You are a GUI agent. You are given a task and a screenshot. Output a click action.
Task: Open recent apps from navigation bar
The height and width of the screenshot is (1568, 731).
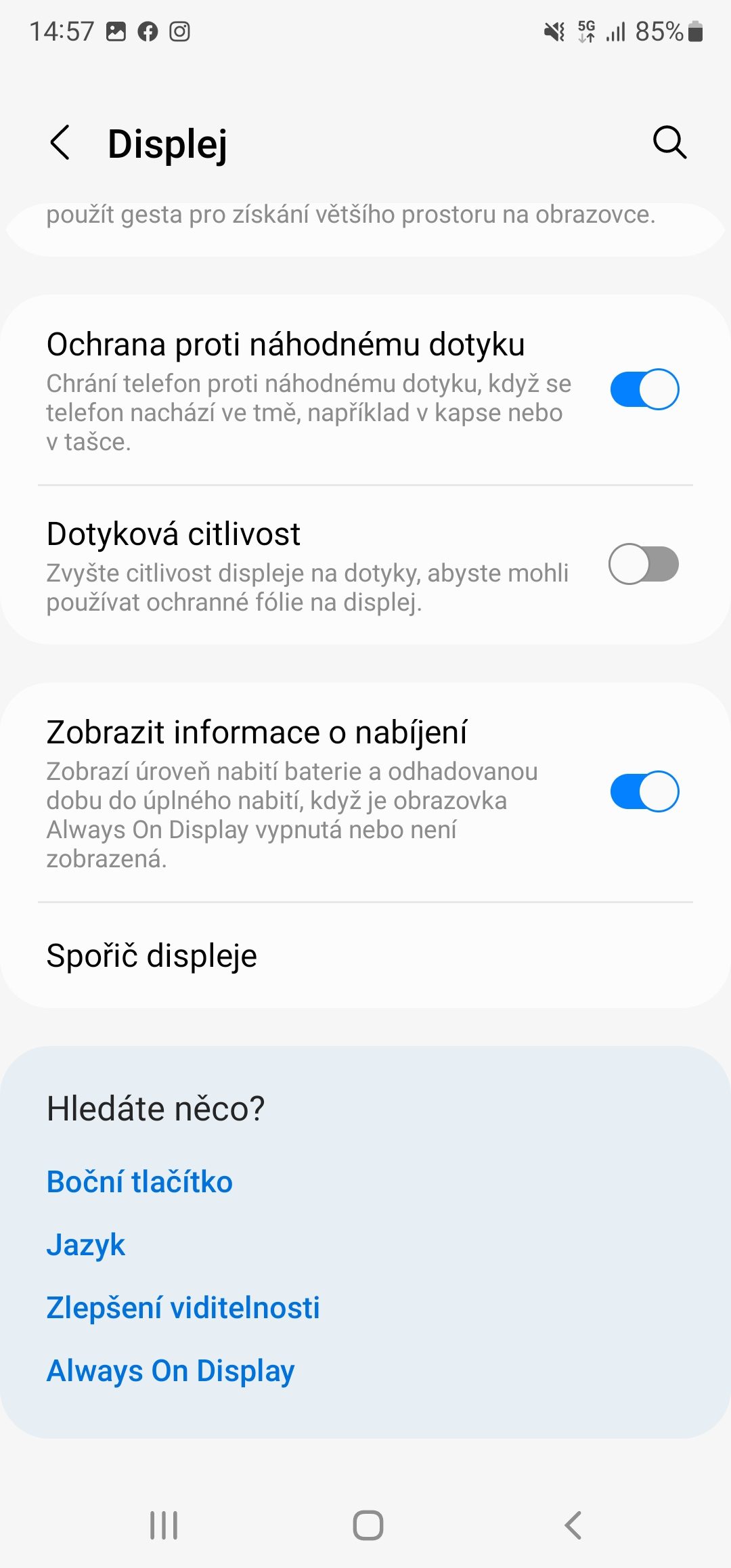pos(164,1525)
